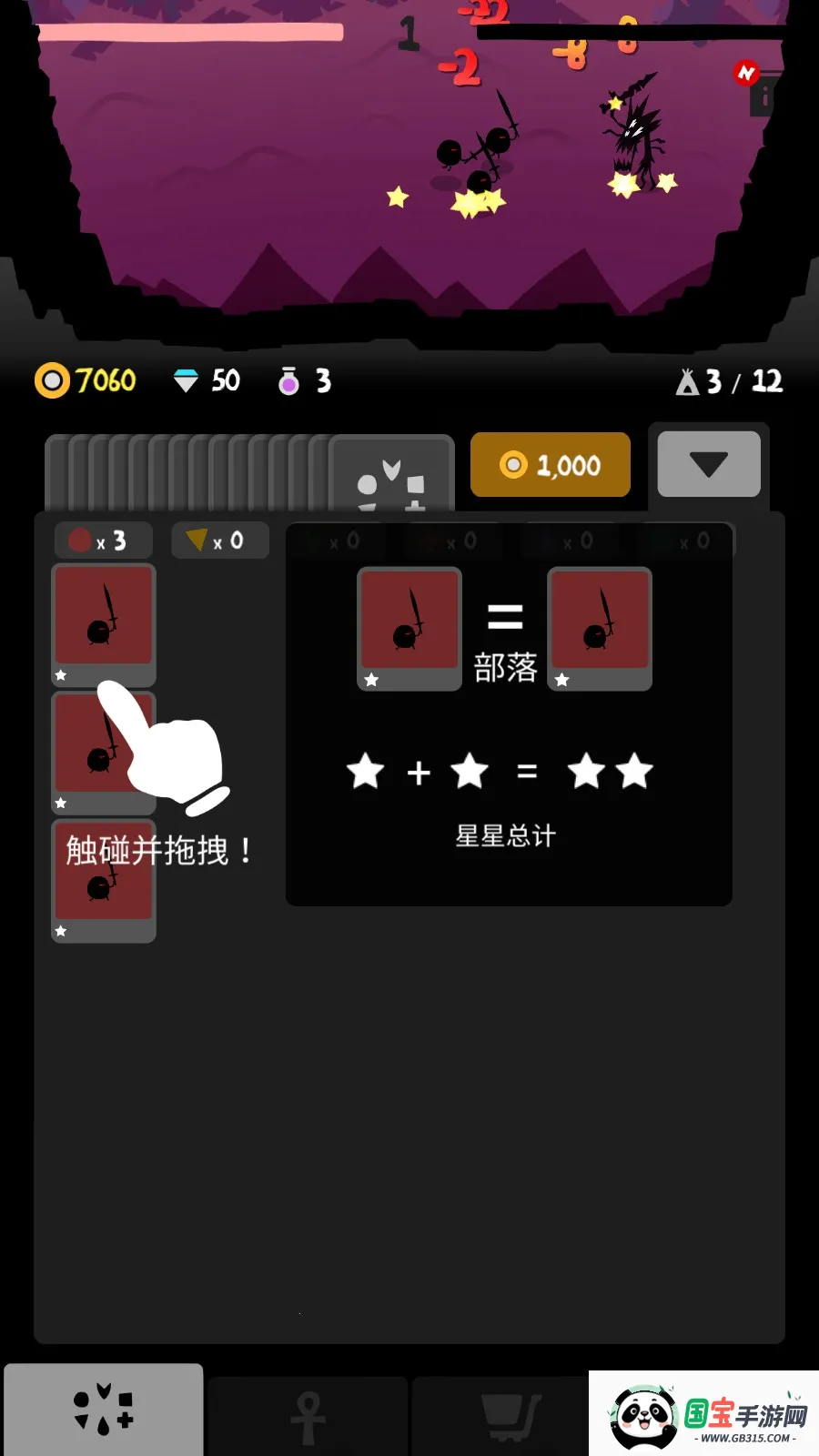
Task: Open the info icon in battle view
Action: point(765,96)
